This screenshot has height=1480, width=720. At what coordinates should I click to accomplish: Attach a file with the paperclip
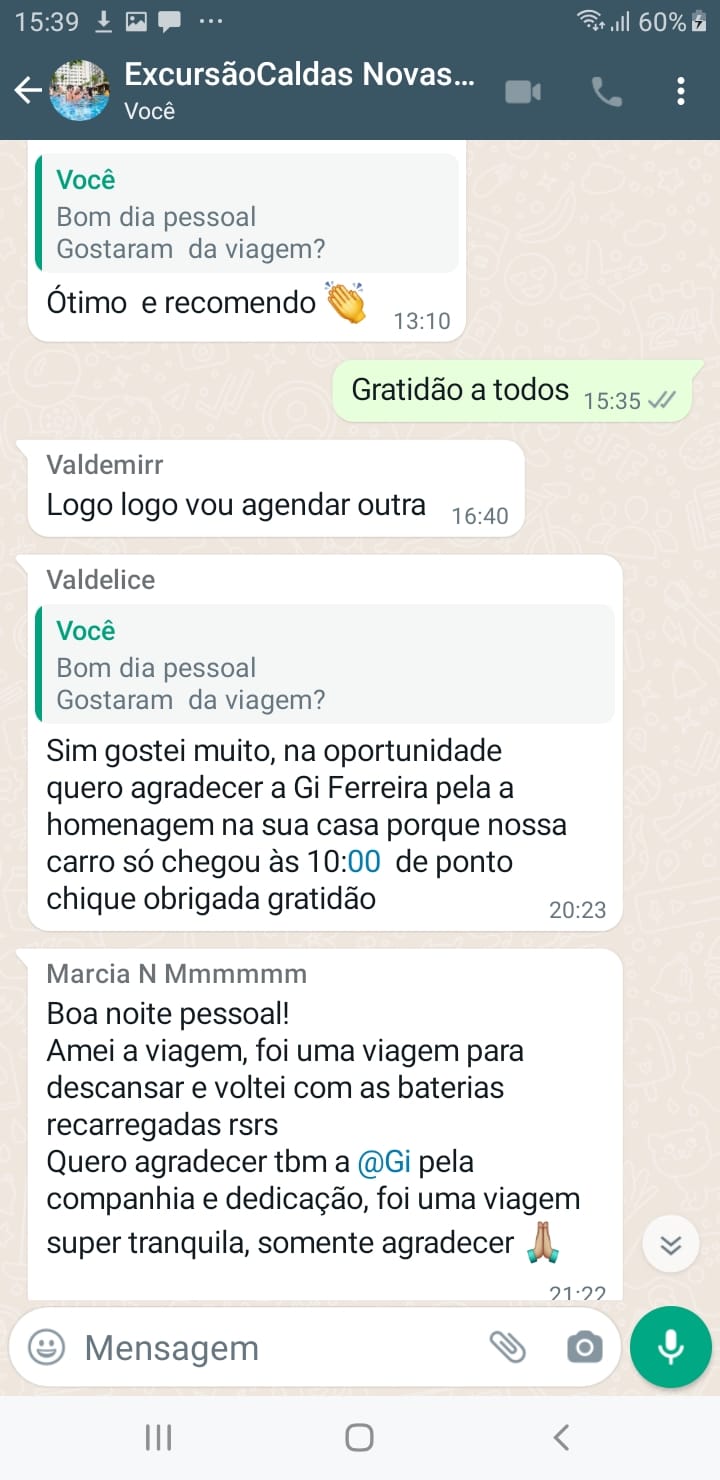pos(508,1347)
